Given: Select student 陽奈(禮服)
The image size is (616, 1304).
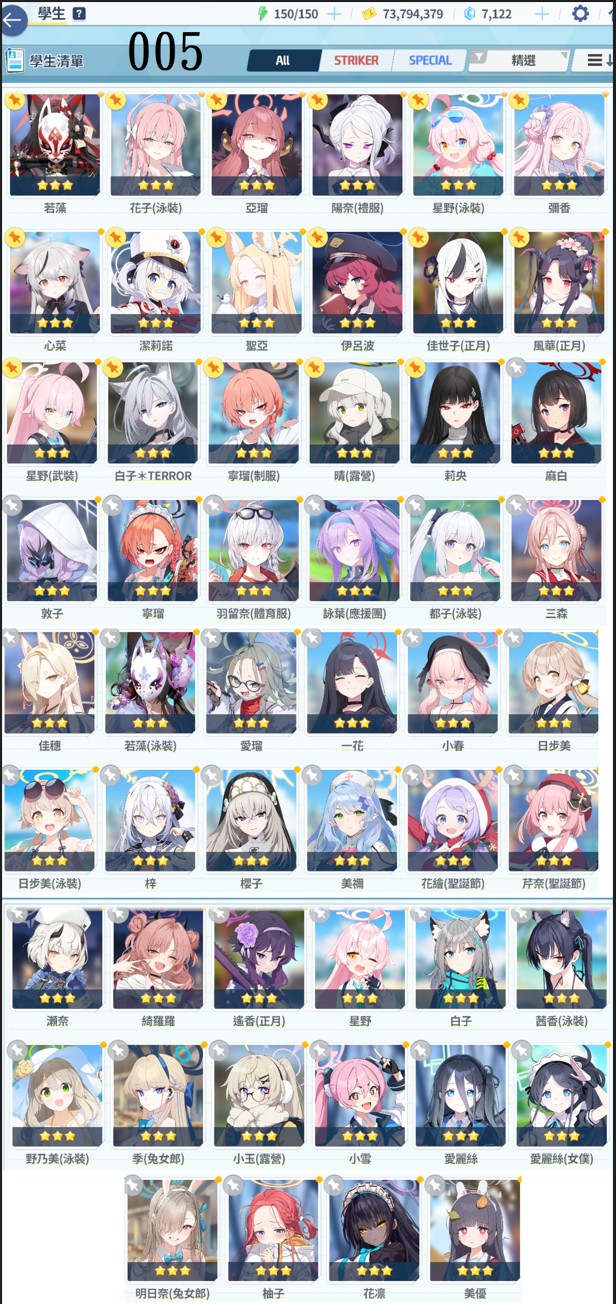Looking at the screenshot, I should coord(357,145).
